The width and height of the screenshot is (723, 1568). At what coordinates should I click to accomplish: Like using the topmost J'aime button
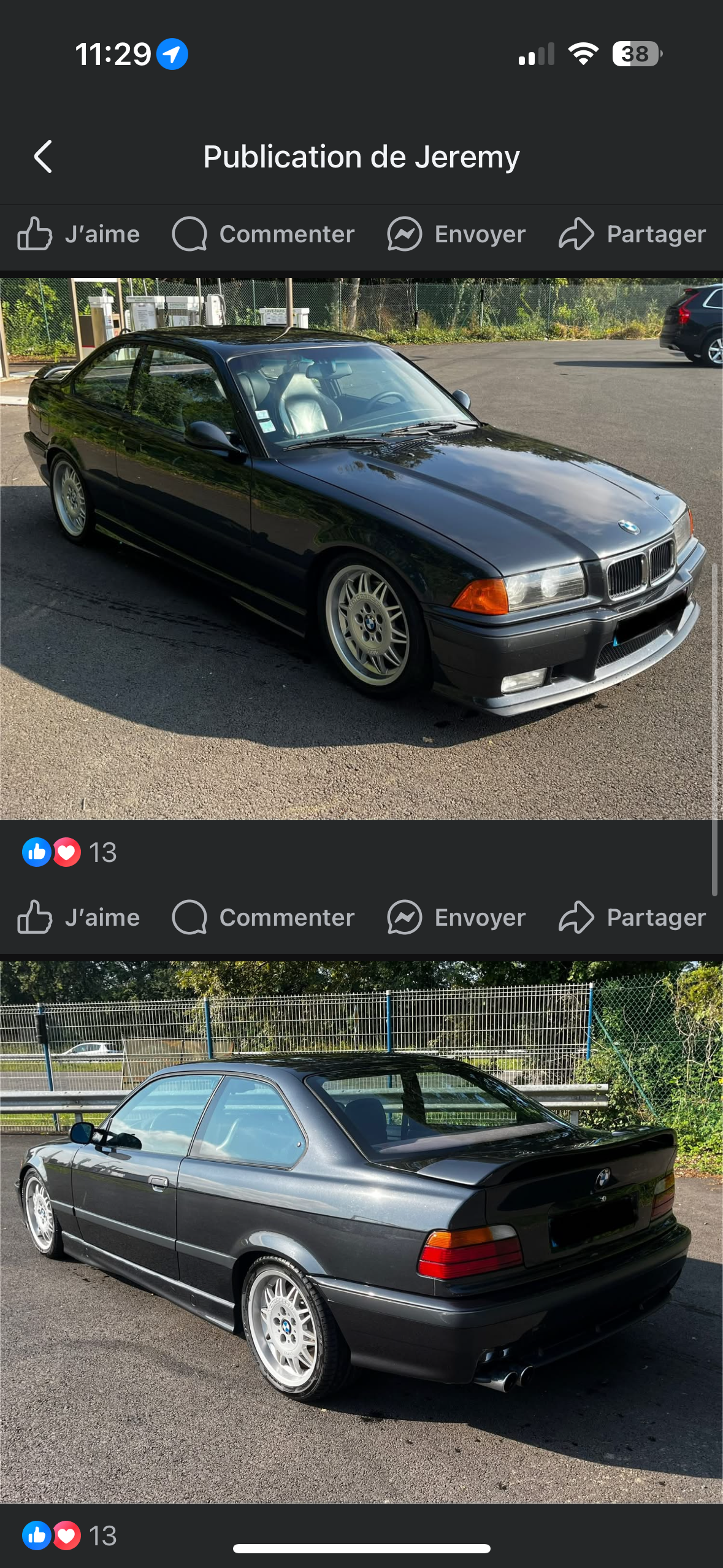[78, 234]
